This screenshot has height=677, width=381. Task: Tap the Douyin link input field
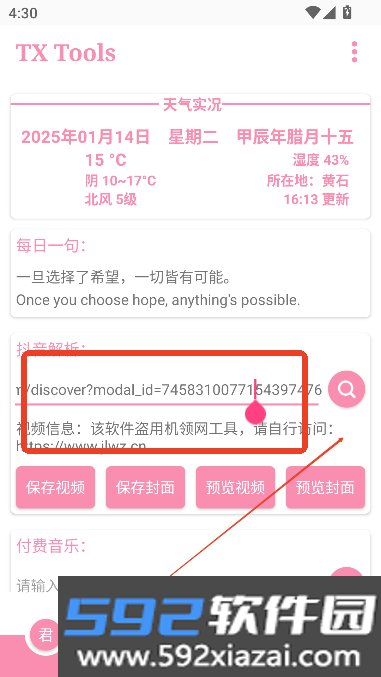coord(167,390)
